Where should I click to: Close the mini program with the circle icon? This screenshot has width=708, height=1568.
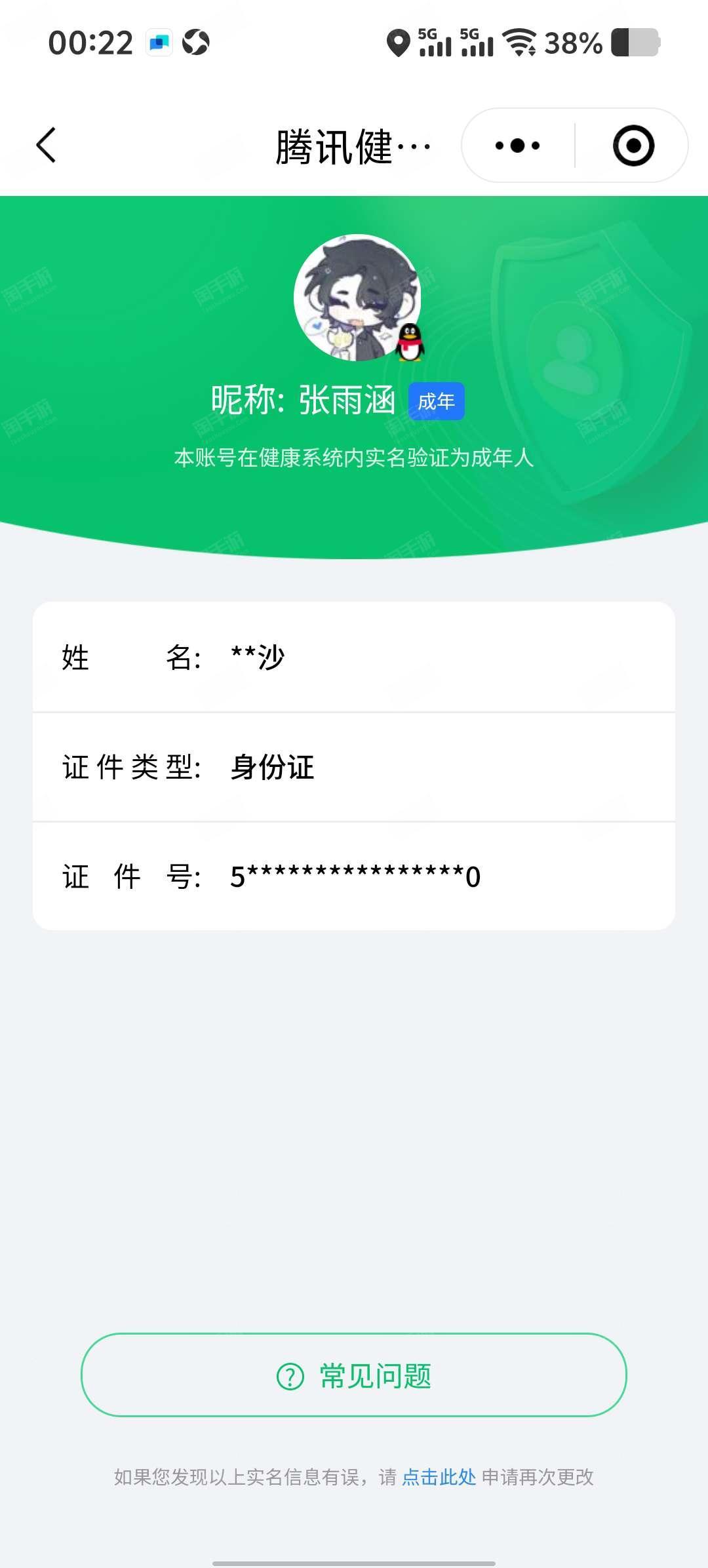click(x=633, y=145)
